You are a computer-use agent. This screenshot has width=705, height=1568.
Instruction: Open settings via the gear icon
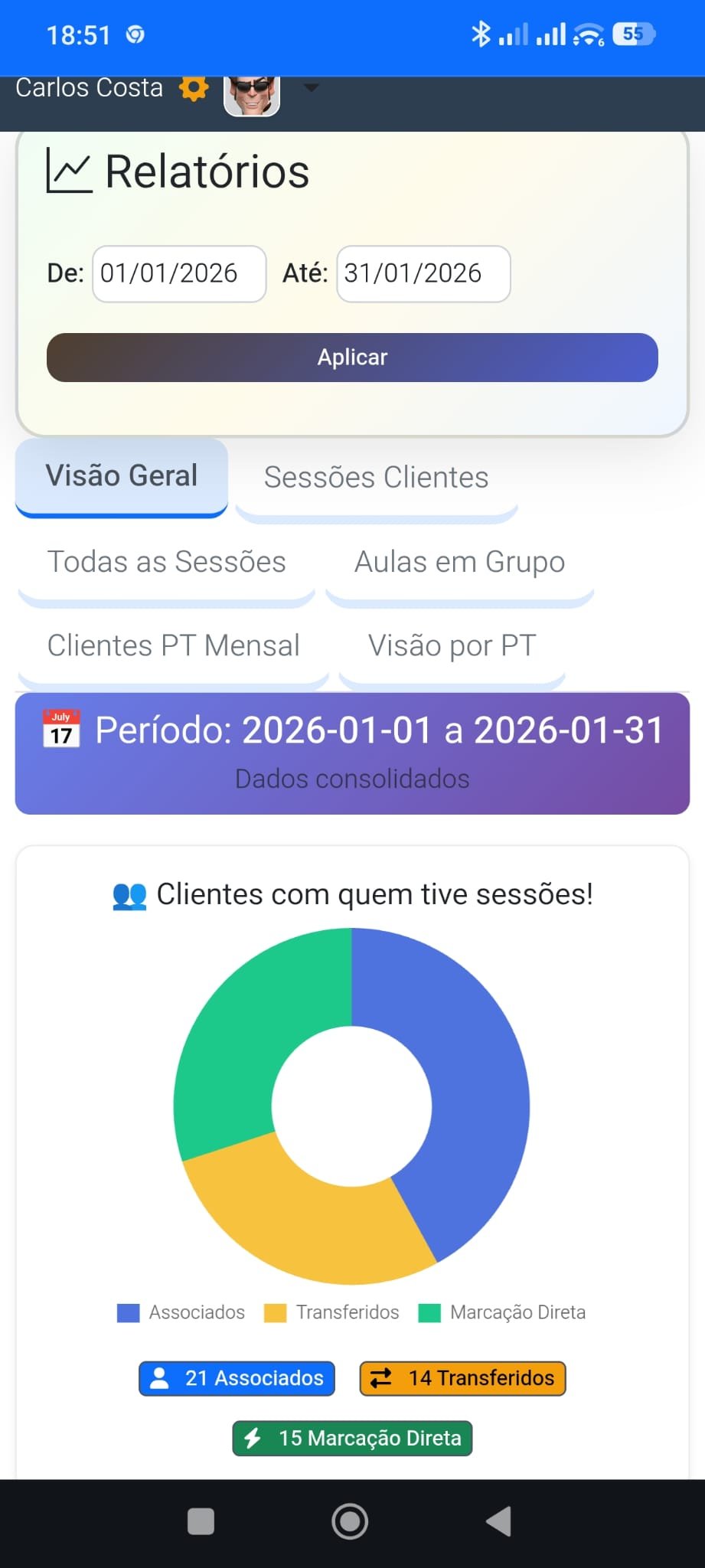click(x=194, y=89)
